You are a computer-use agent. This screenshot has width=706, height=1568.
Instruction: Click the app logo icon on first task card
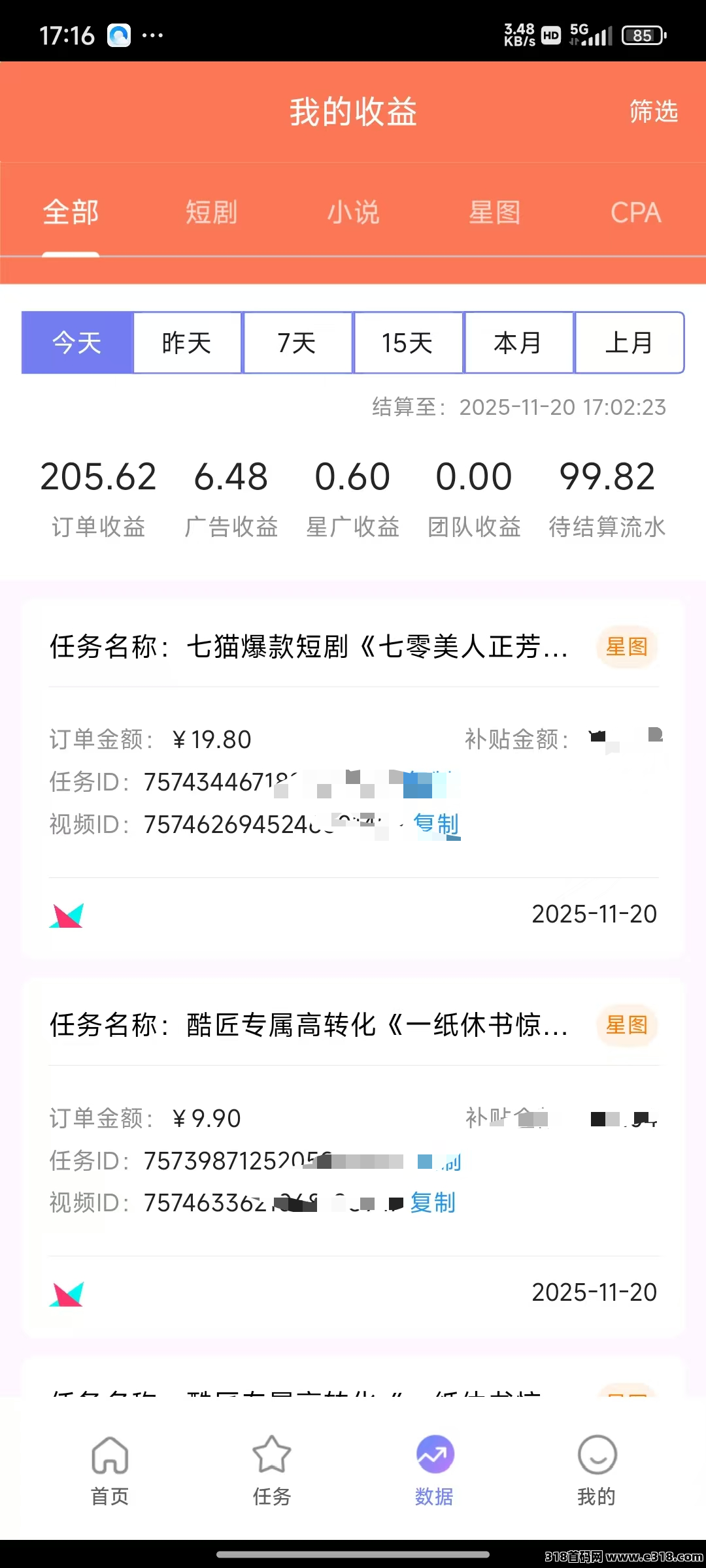pyautogui.click(x=66, y=915)
